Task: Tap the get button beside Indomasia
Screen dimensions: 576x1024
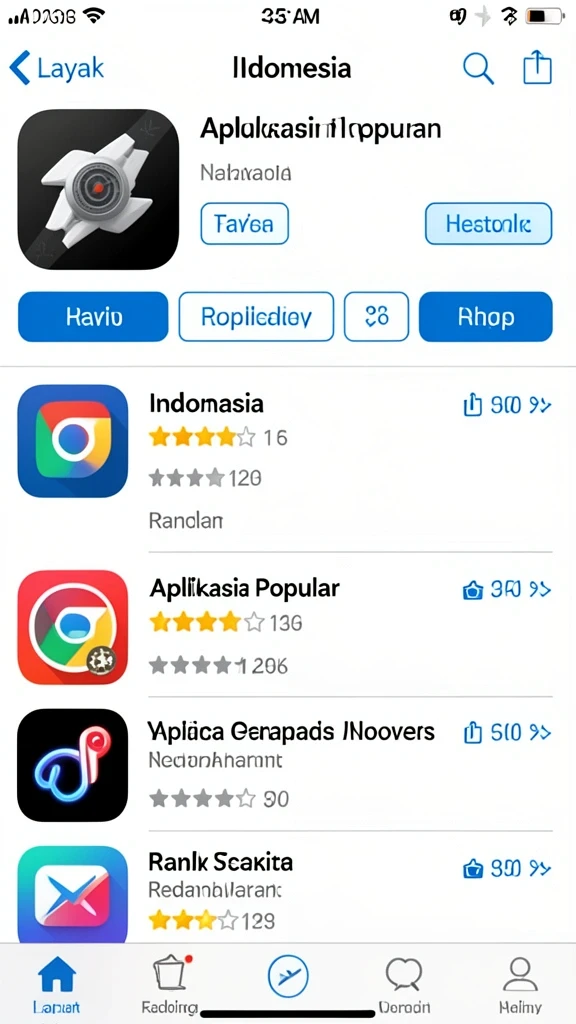Action: coord(507,406)
